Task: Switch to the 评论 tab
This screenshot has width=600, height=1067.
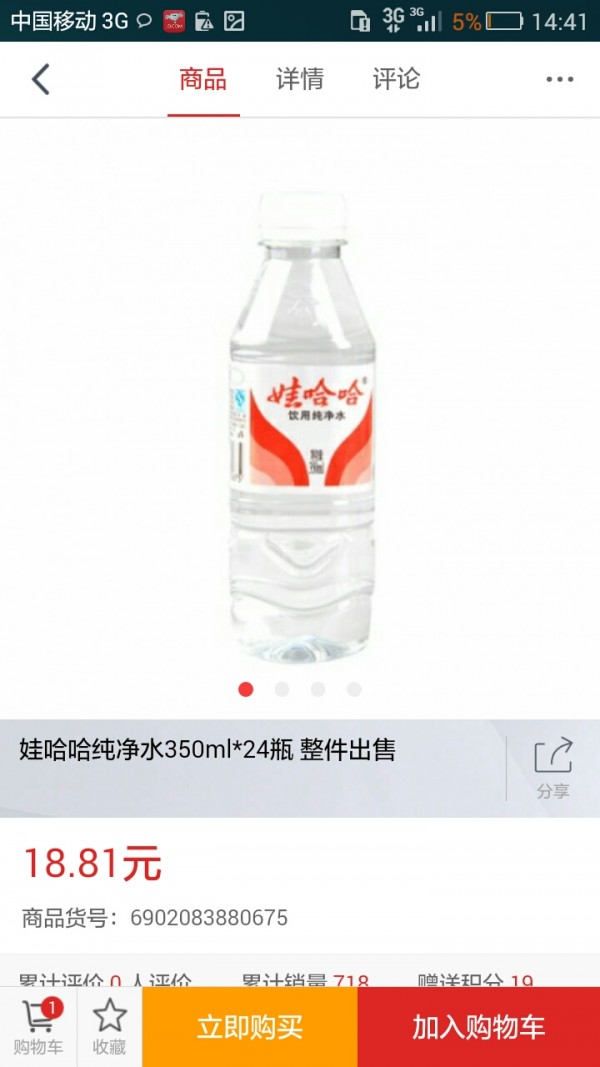Action: point(396,79)
